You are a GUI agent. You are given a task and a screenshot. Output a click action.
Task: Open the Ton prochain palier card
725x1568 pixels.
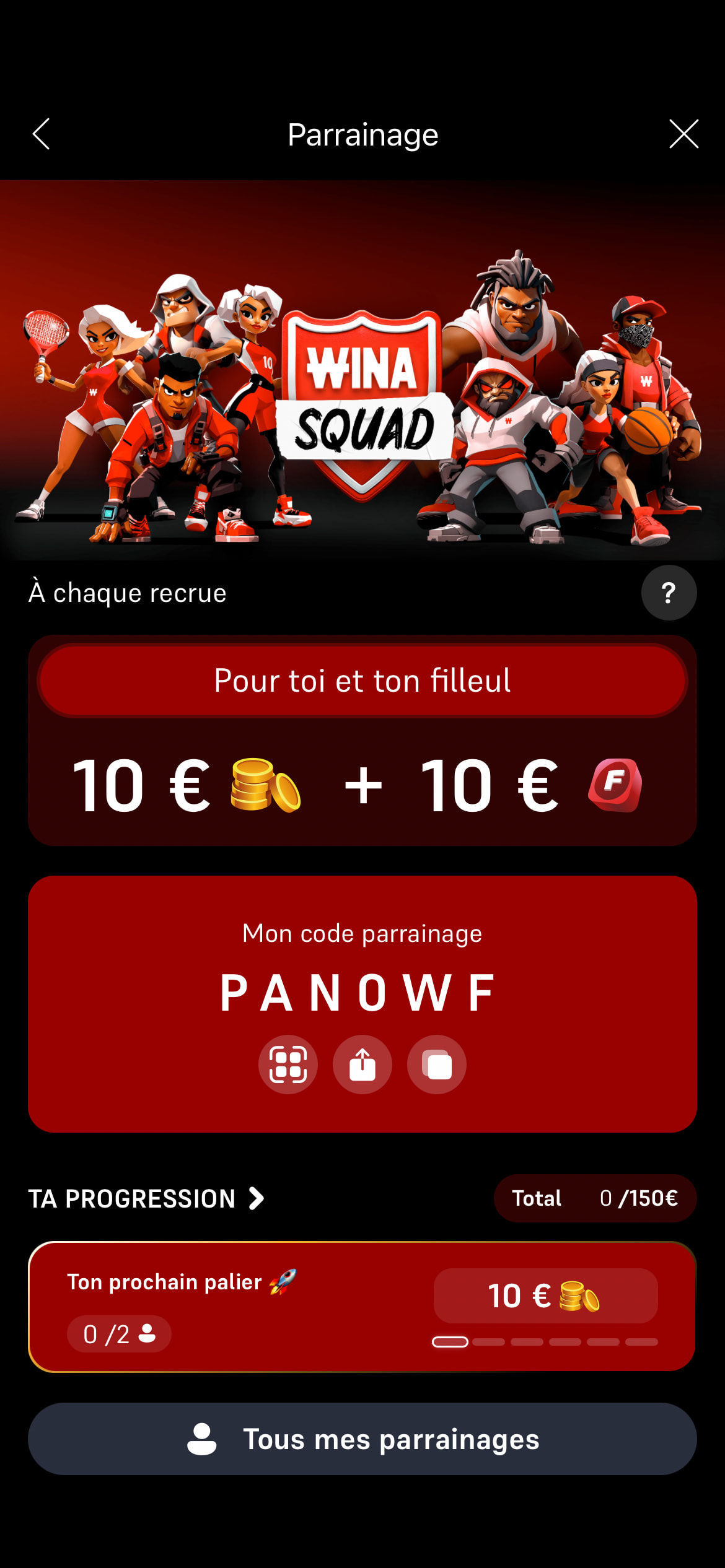tap(362, 1307)
